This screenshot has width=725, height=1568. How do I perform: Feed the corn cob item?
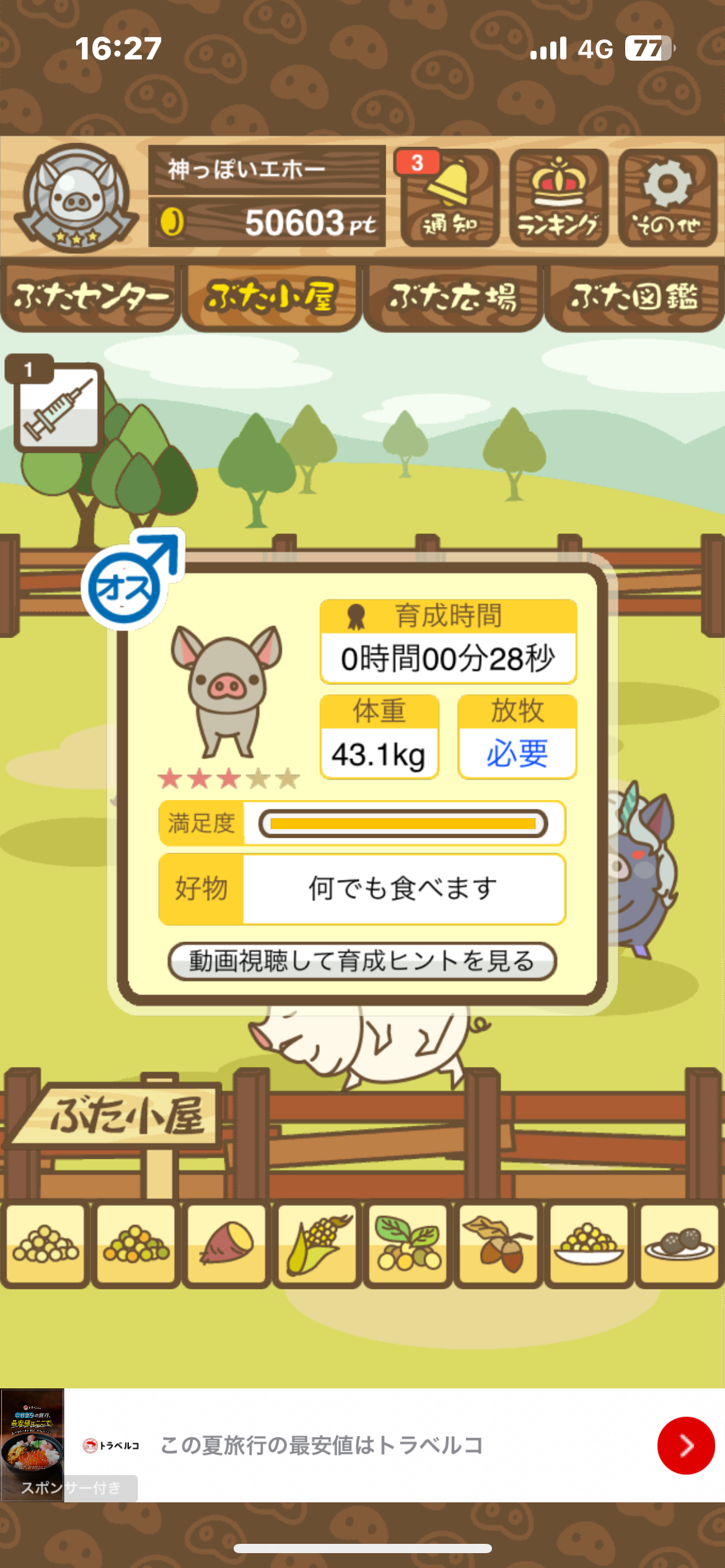(x=317, y=1244)
